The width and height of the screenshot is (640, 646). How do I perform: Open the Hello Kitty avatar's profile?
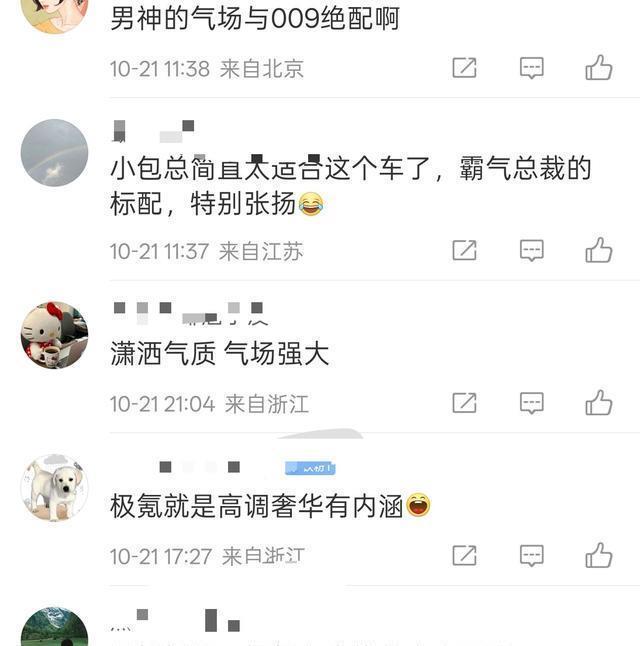coord(54,335)
